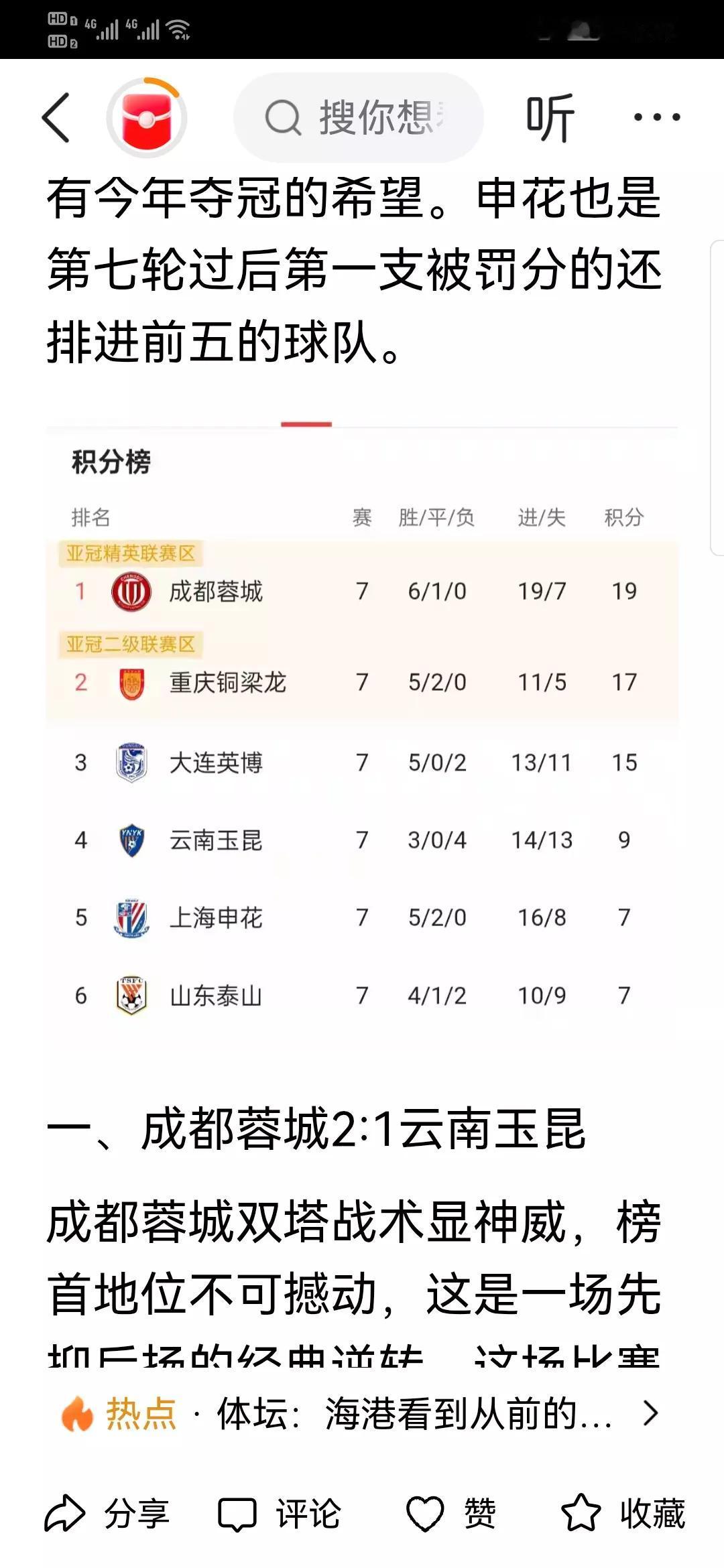Open the search input field
The image size is (724, 1568).
tap(359, 119)
